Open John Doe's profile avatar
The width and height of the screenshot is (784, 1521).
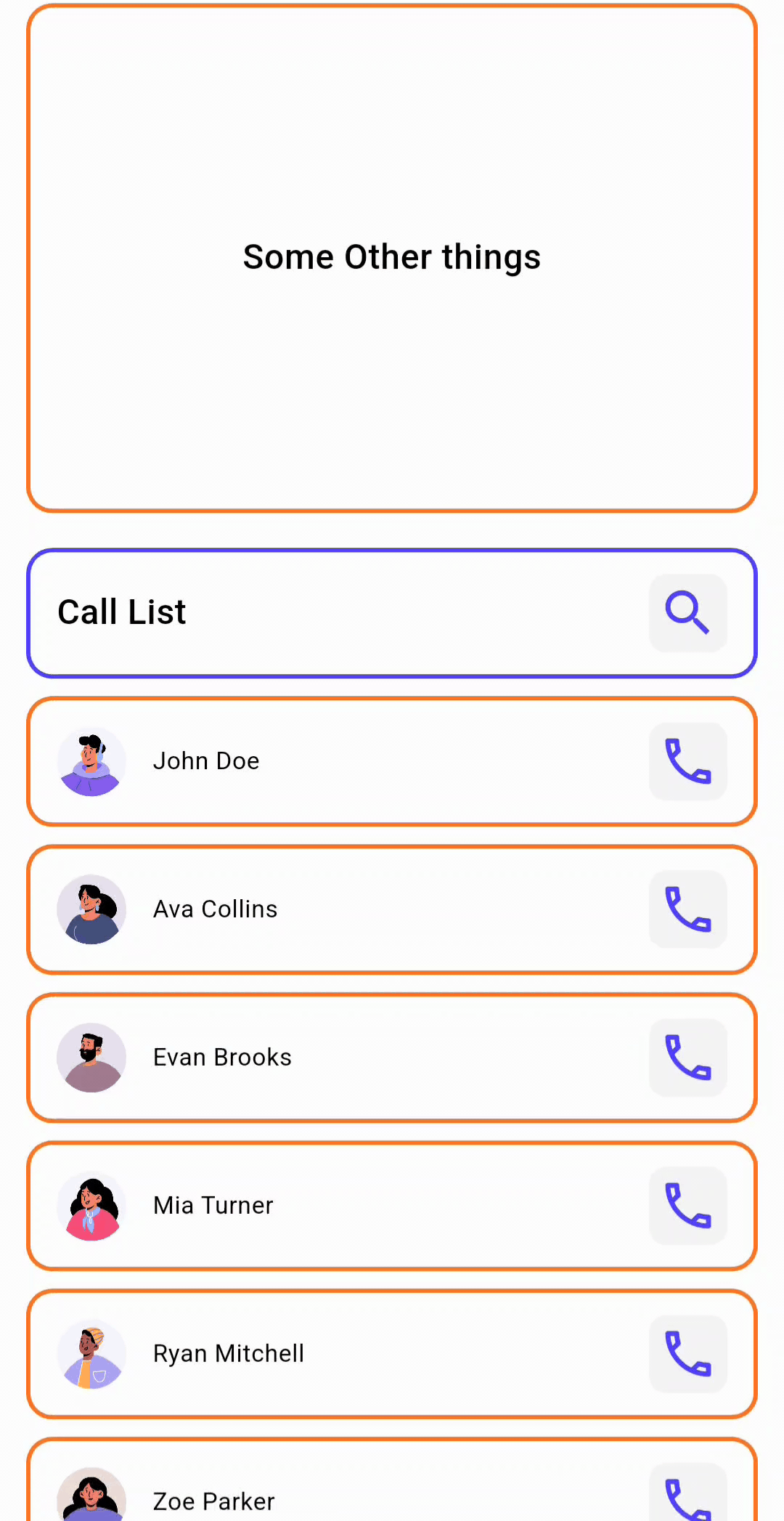(x=91, y=760)
